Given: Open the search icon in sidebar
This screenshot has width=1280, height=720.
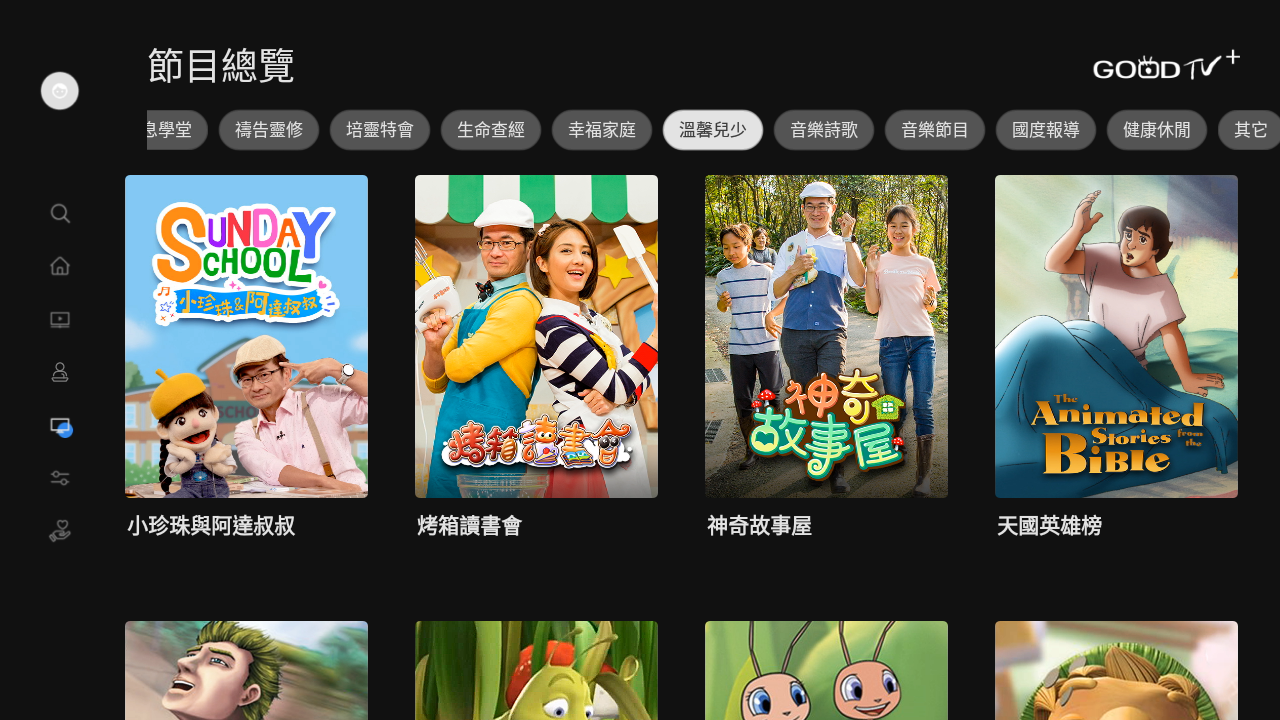Looking at the screenshot, I should click(x=60, y=213).
